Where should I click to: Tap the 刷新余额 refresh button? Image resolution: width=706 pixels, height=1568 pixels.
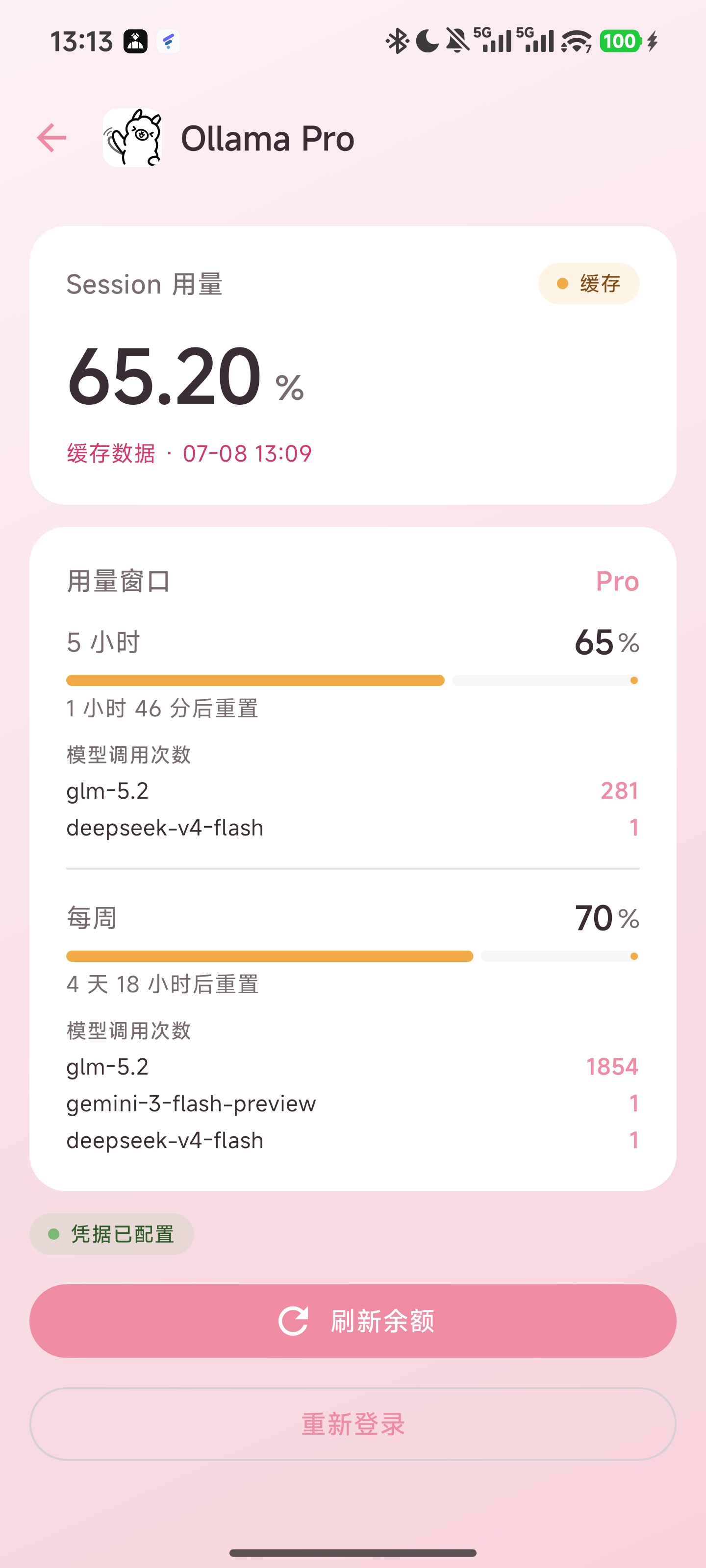point(353,1321)
